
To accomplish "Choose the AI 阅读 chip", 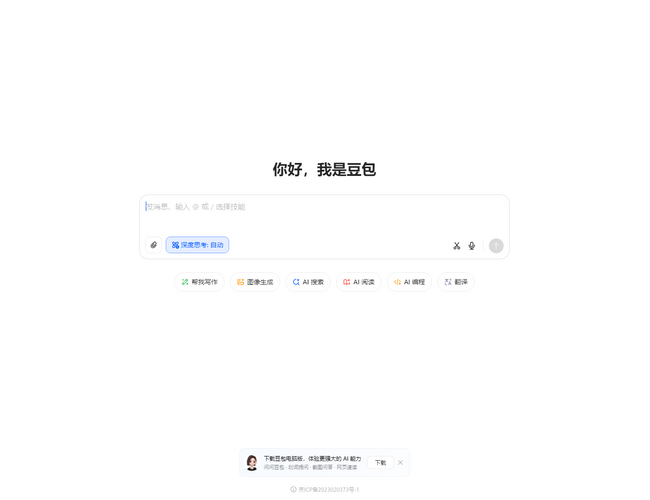I will click(359, 282).
